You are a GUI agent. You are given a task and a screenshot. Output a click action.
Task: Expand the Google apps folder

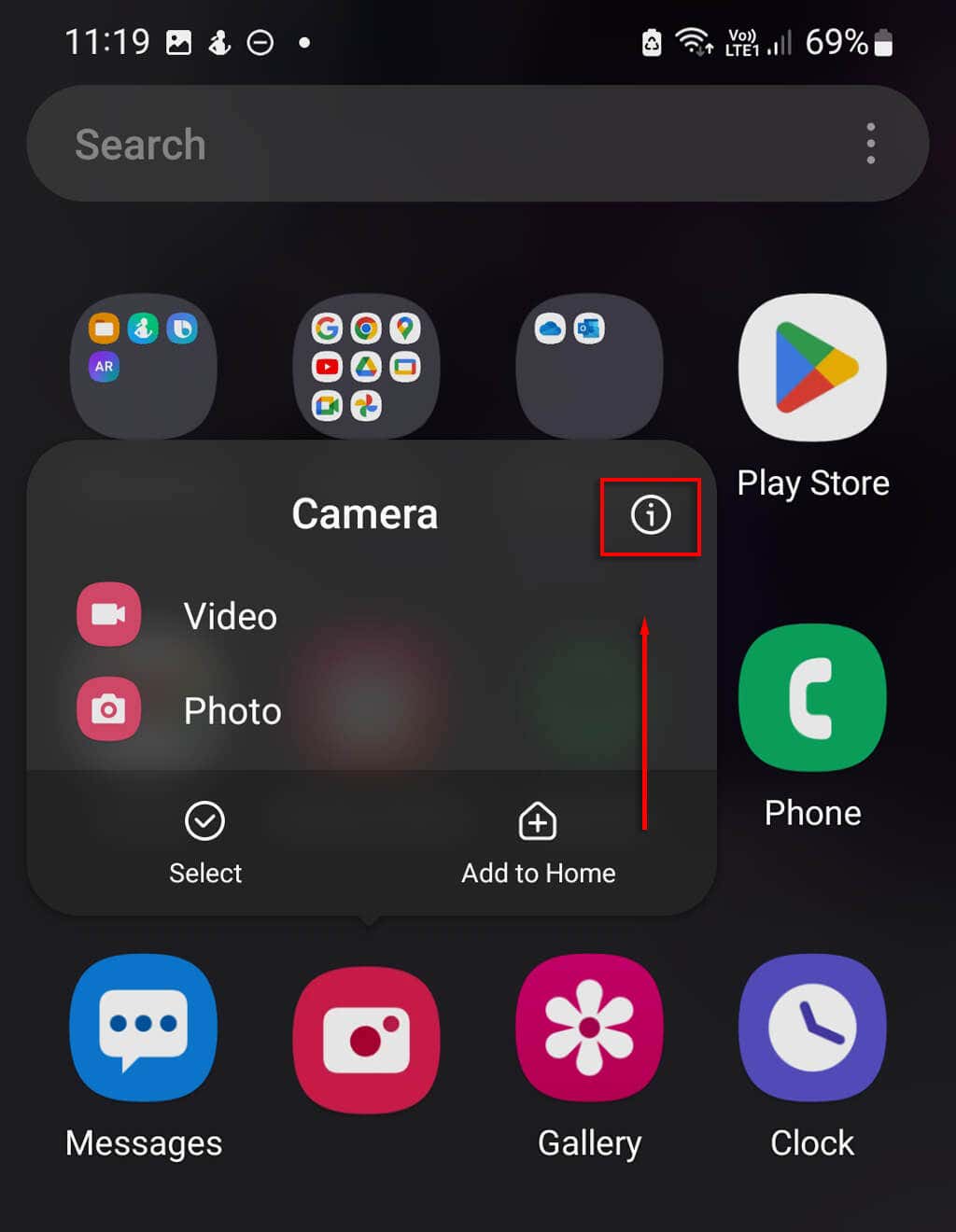coord(365,367)
